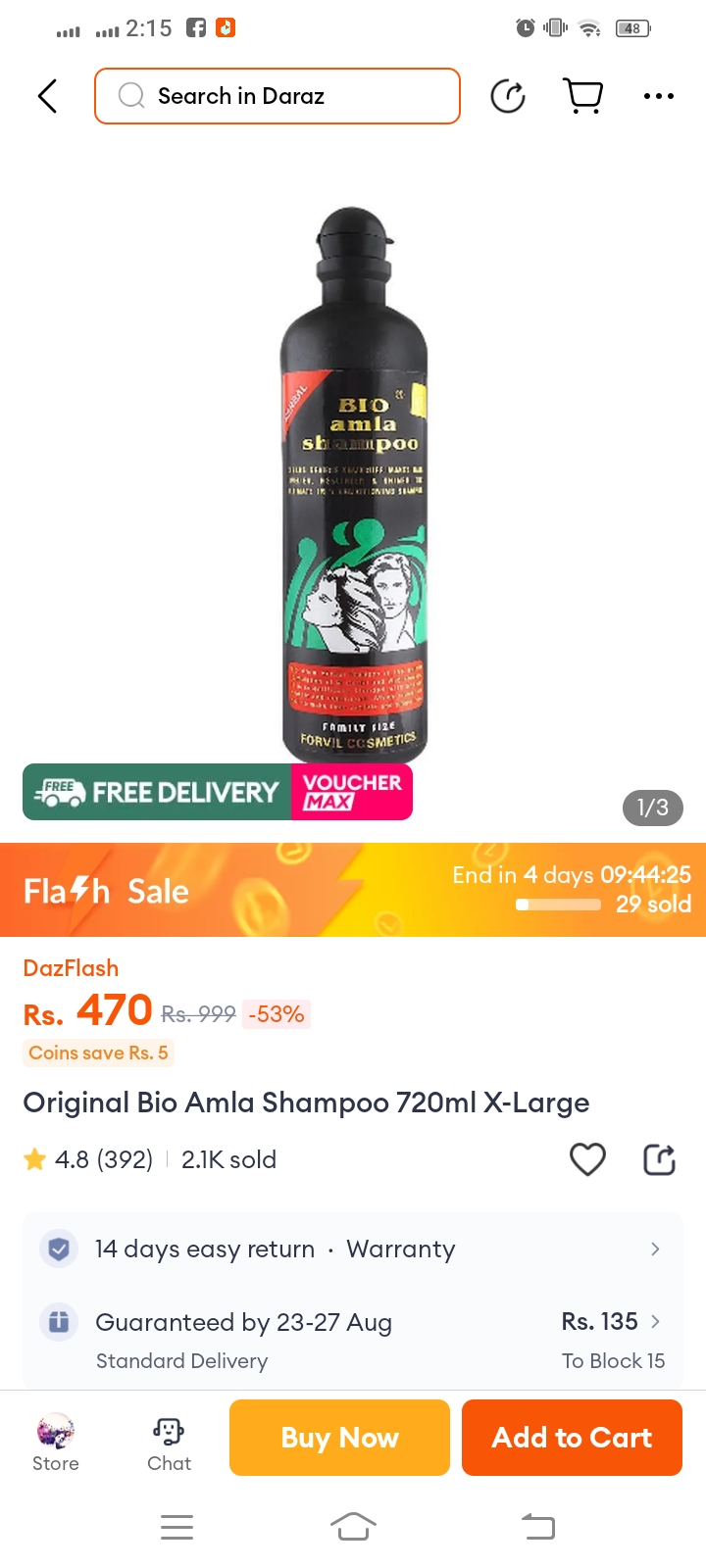Image resolution: width=706 pixels, height=1568 pixels.
Task: Open the 4.8 star reviews rating
Action: pos(88,1159)
